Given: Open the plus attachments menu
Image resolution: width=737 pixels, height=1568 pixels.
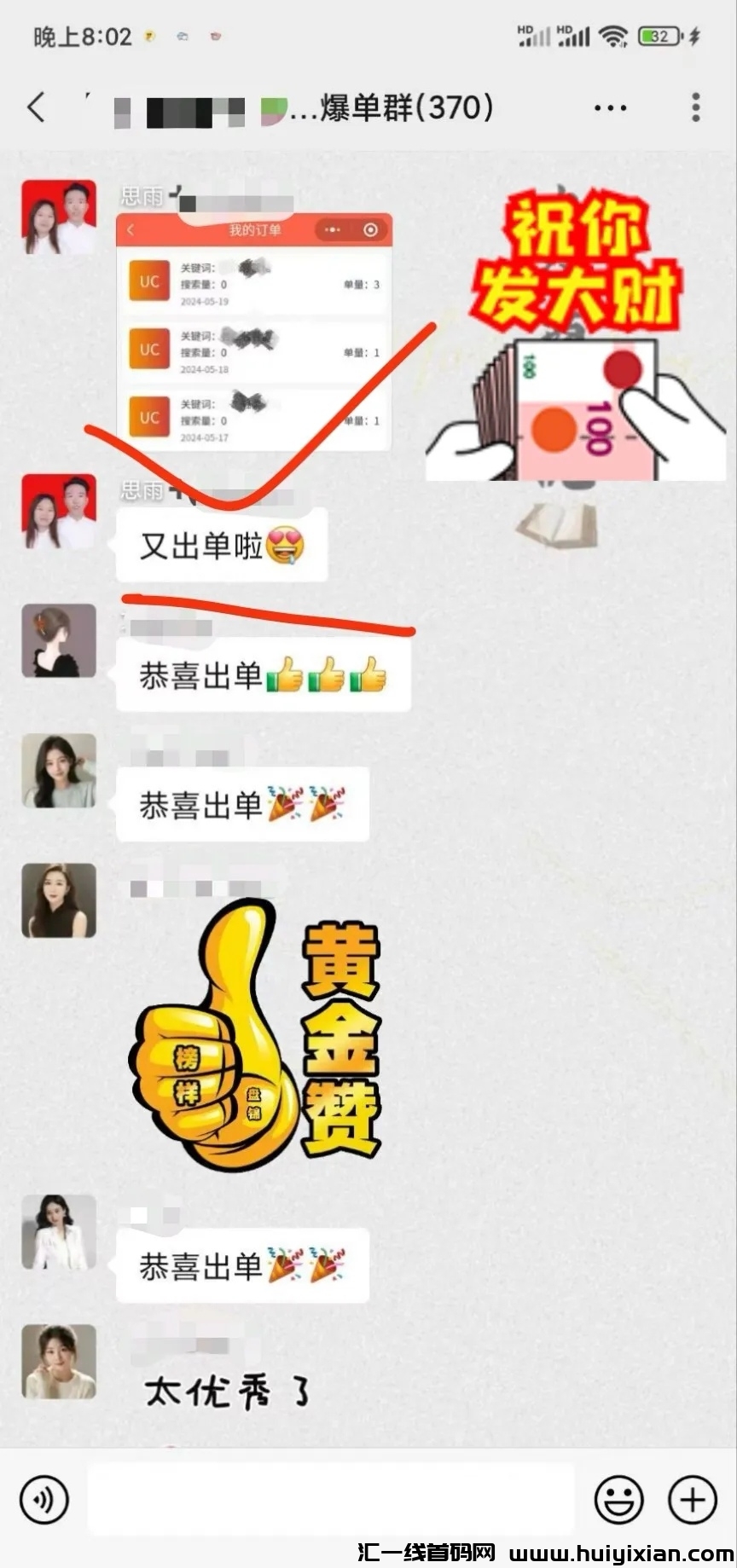Looking at the screenshot, I should click(x=692, y=1499).
